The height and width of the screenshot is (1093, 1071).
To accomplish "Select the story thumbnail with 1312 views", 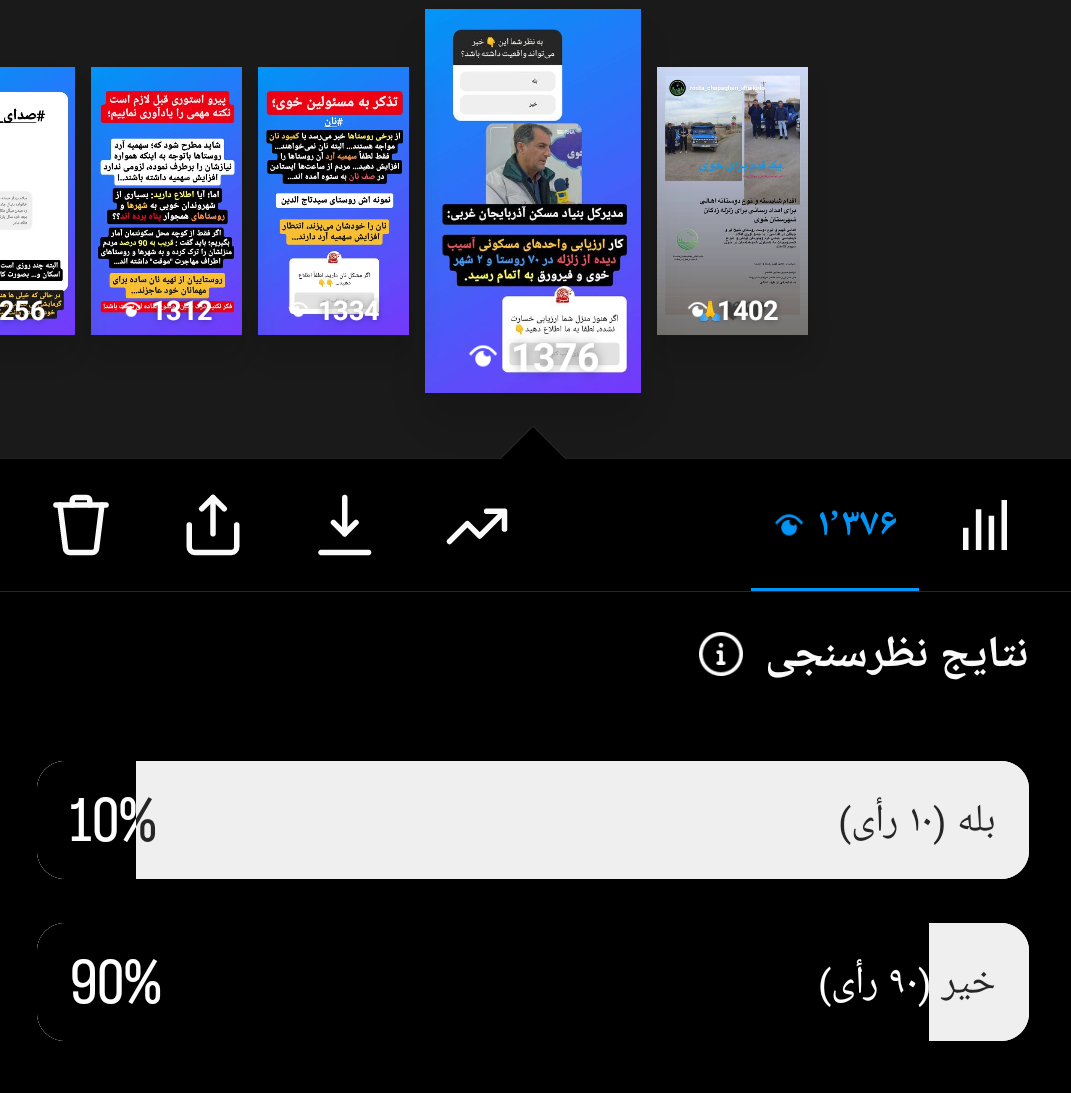I will tap(166, 200).
